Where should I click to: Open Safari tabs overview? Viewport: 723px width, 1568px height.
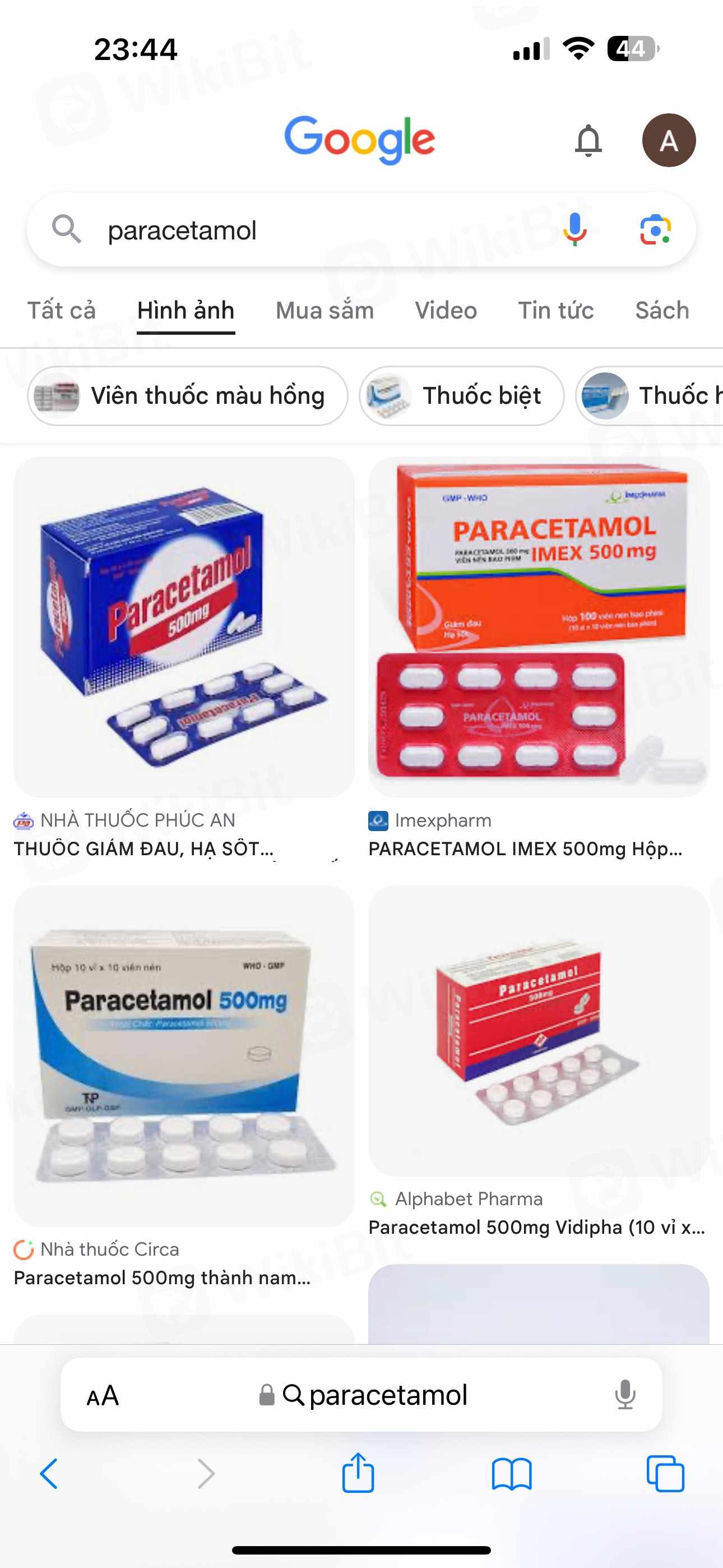pyautogui.click(x=665, y=1474)
